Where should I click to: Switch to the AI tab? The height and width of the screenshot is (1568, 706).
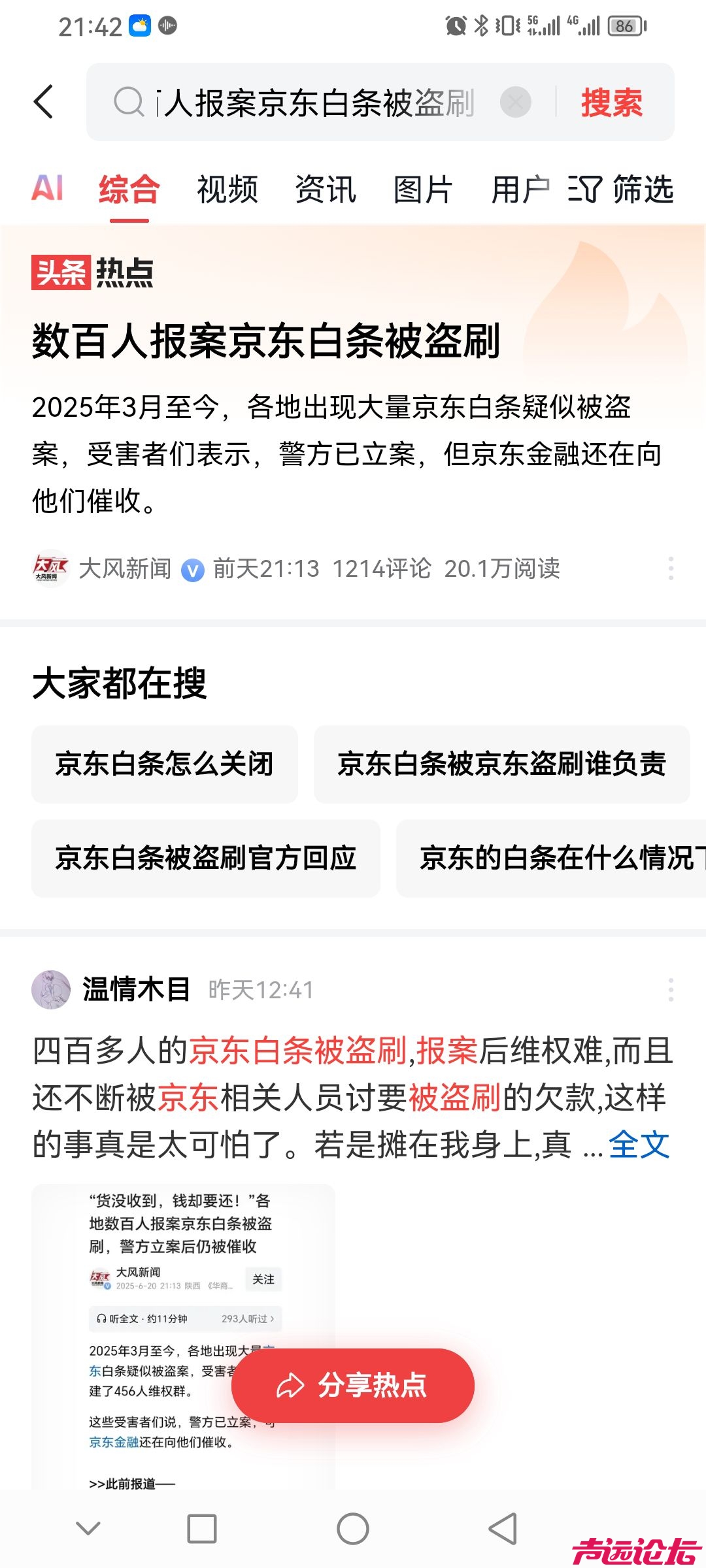[x=47, y=189]
